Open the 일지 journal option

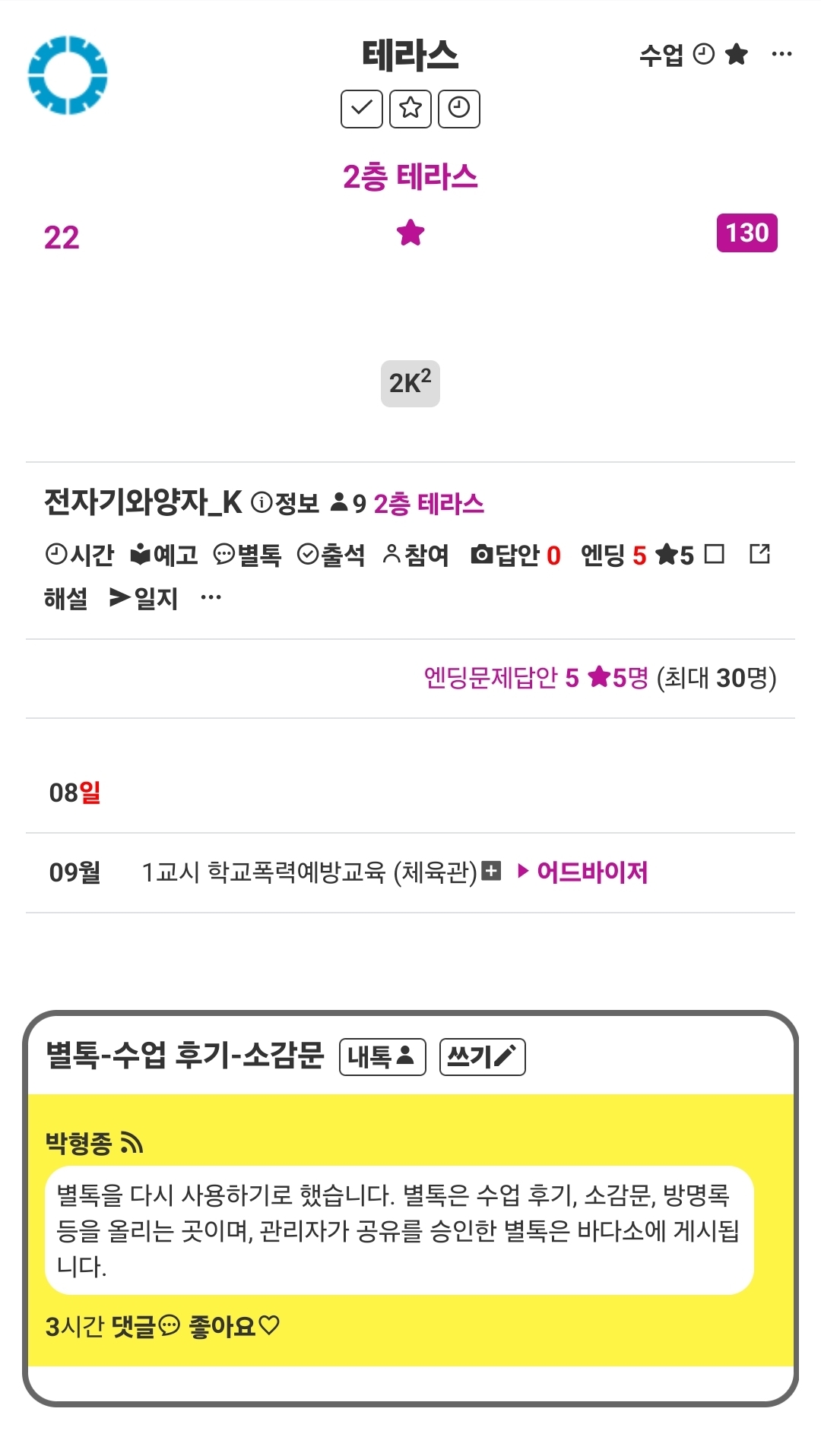(x=144, y=599)
